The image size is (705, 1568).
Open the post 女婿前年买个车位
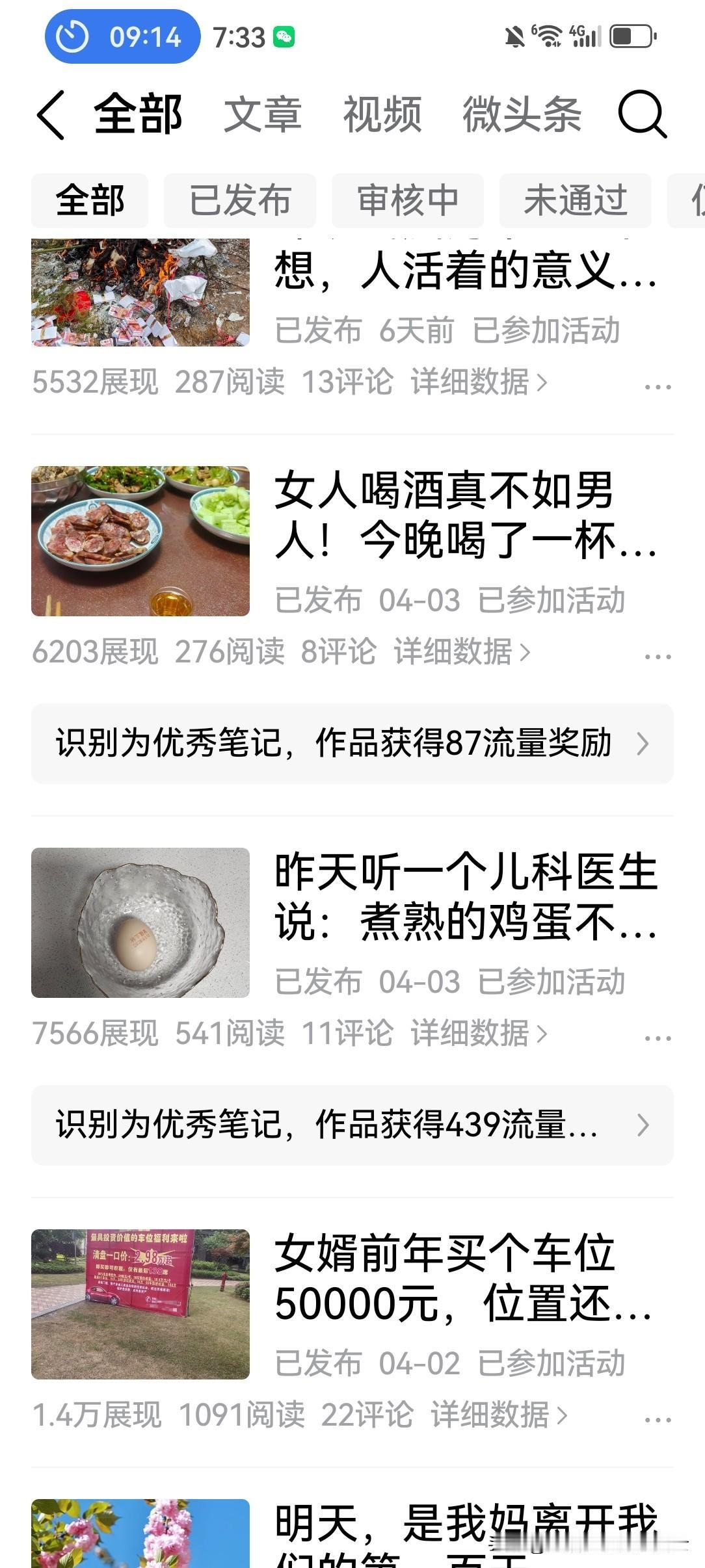click(464, 1278)
